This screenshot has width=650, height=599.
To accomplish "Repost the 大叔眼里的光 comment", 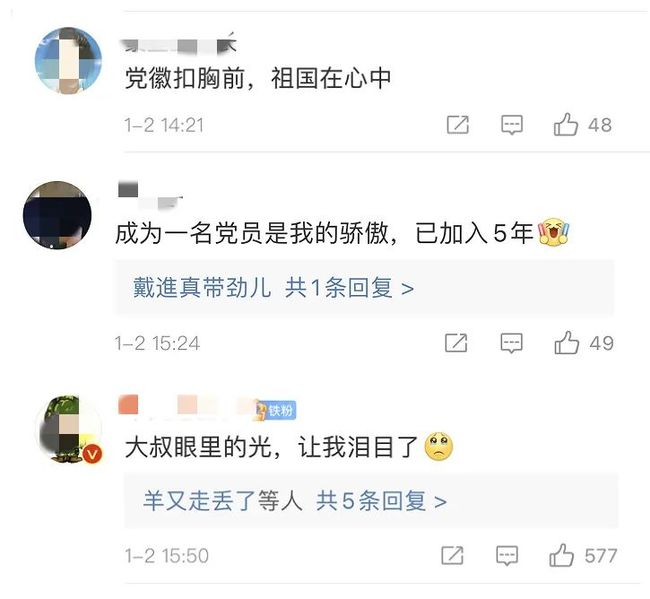I will [452, 555].
